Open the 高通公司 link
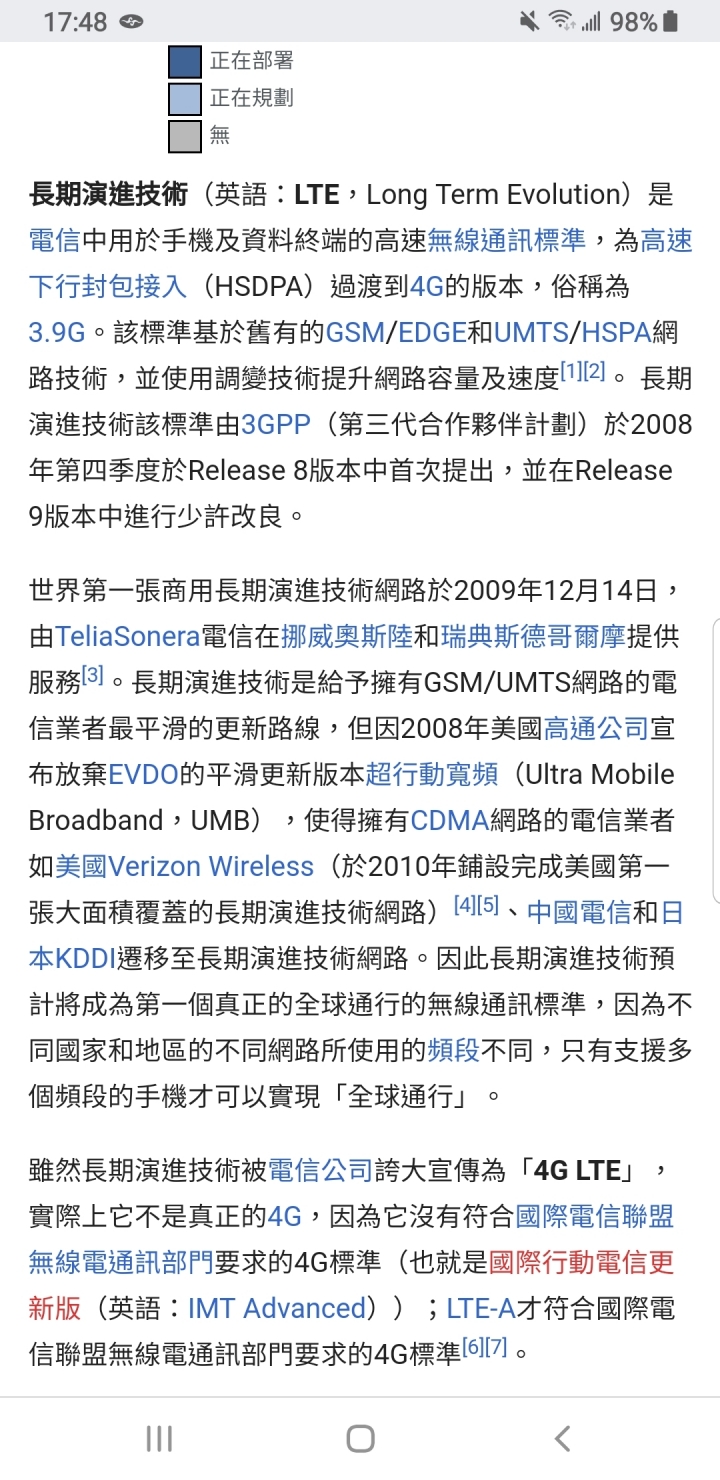This screenshot has width=720, height=1480. click(x=596, y=728)
